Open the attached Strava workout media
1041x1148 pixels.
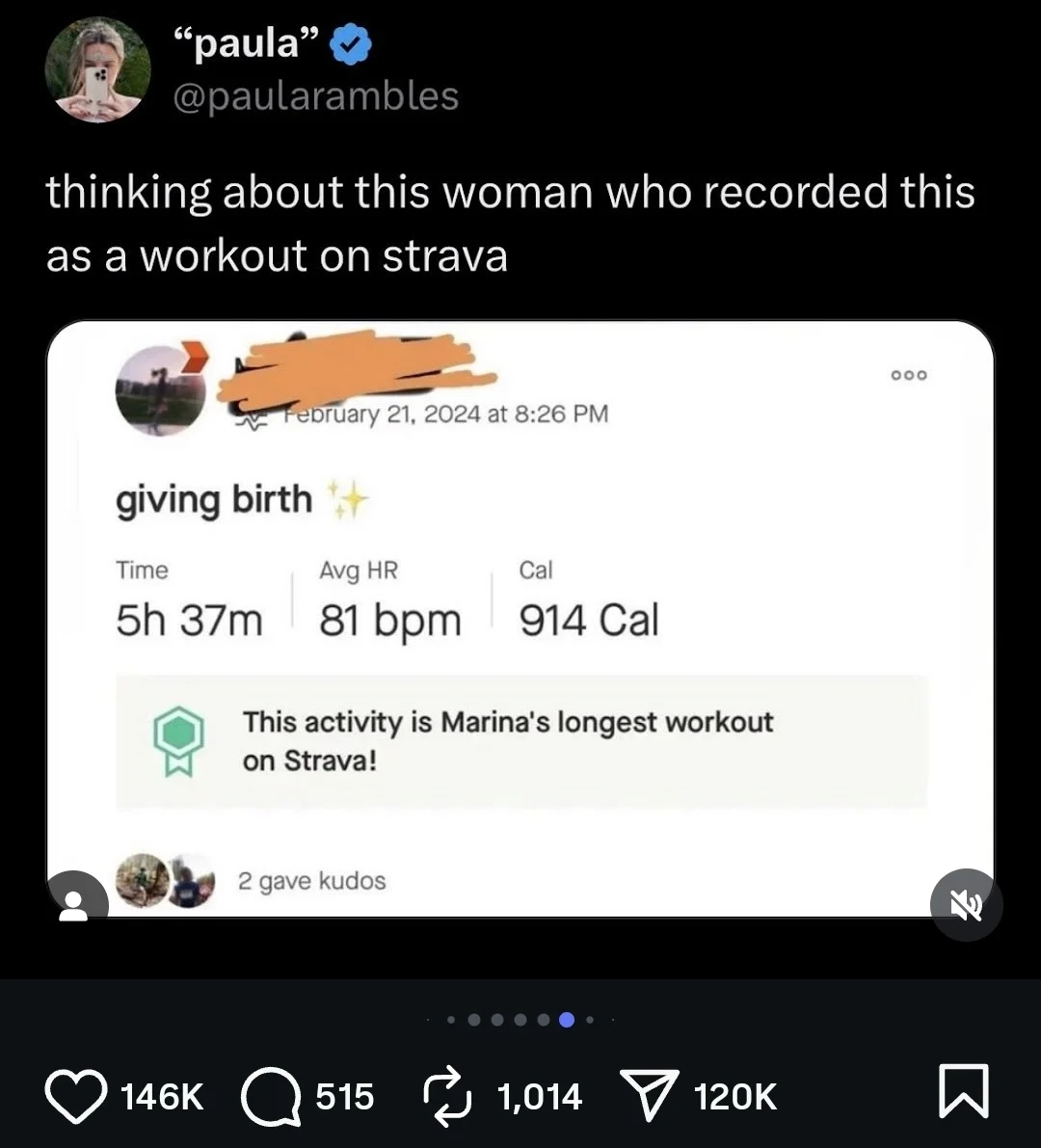(x=520, y=617)
